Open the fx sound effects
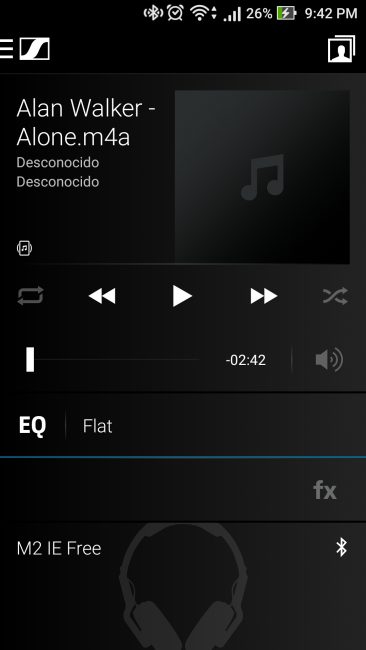 [325, 490]
